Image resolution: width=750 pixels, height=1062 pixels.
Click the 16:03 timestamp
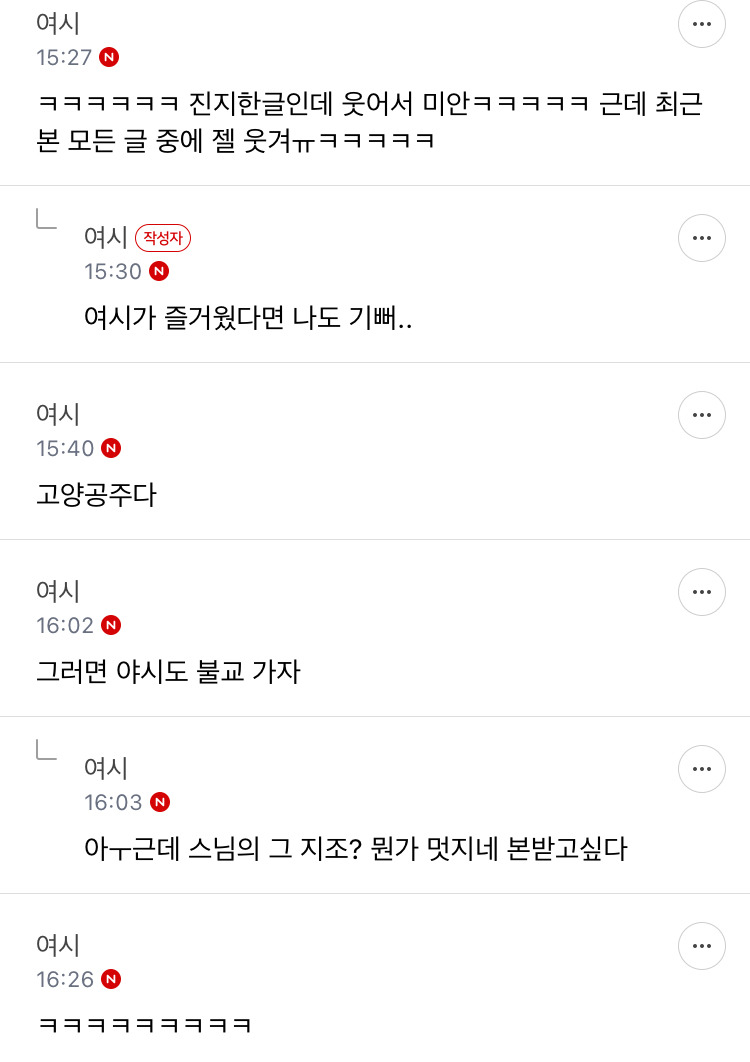tap(113, 802)
